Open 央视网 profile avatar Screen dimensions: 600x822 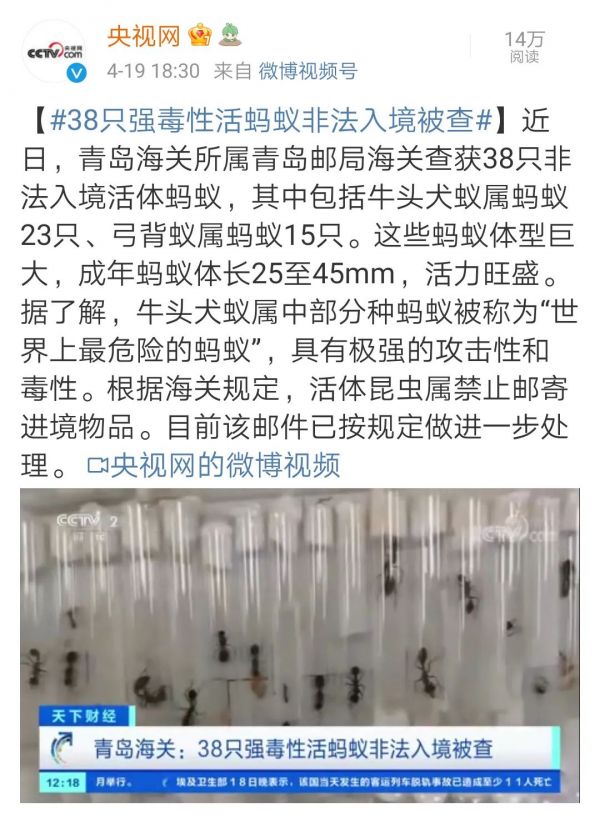point(55,50)
